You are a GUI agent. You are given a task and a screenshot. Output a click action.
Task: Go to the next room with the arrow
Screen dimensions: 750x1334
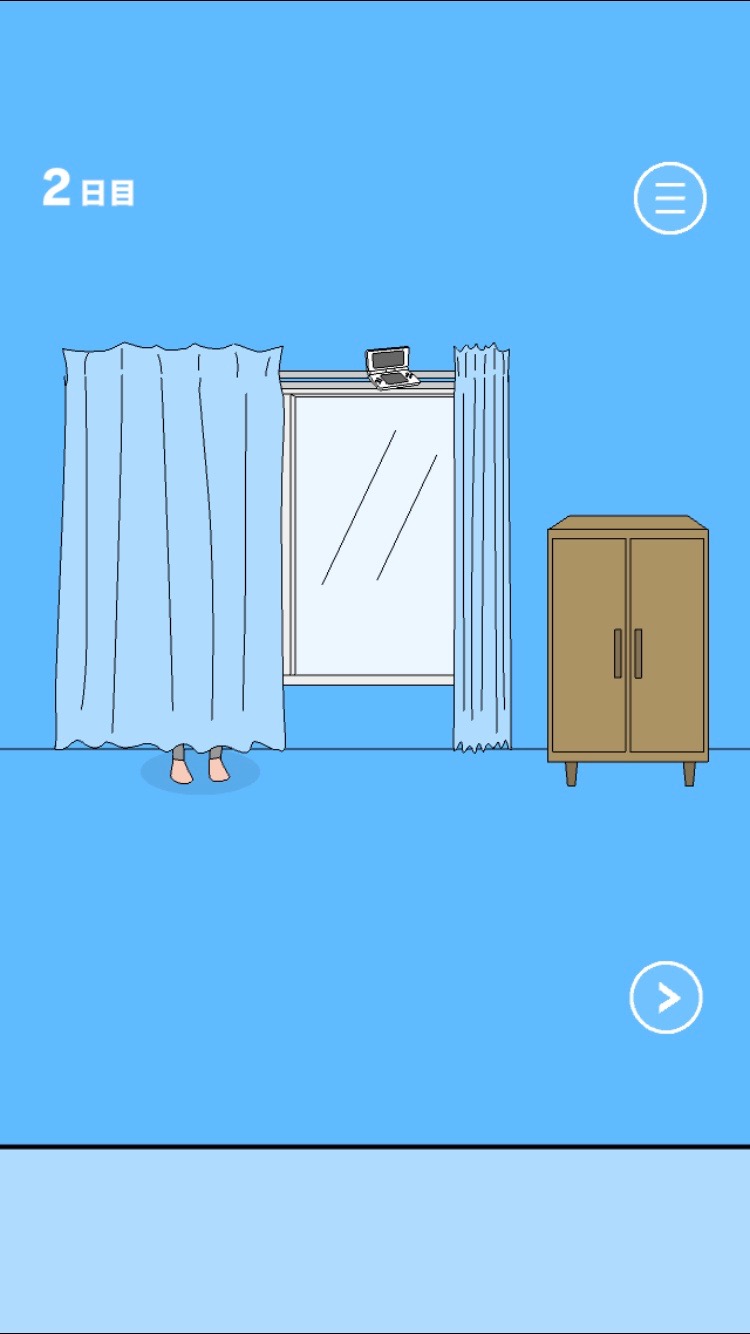pos(666,997)
